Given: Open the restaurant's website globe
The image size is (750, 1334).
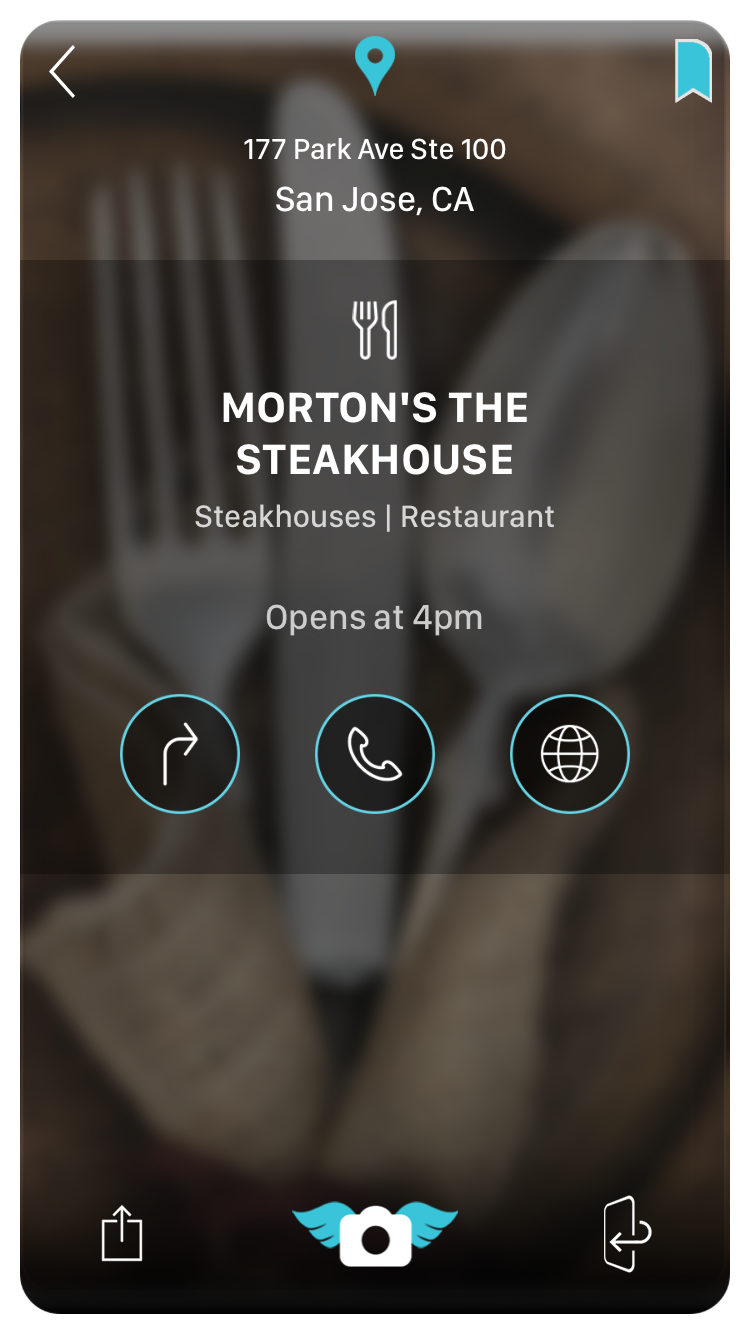Looking at the screenshot, I should tap(570, 753).
